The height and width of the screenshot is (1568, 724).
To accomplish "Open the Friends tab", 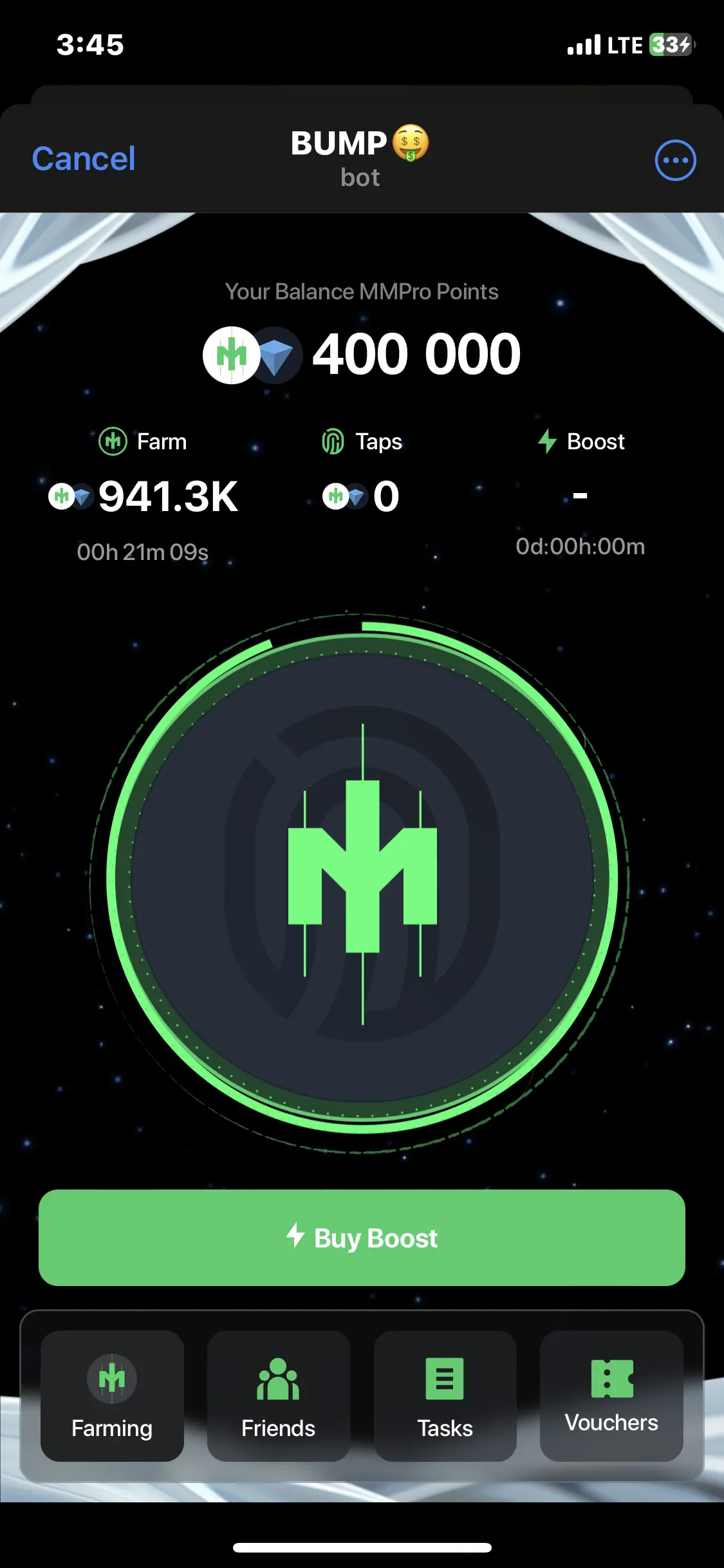I will click(x=278, y=1395).
